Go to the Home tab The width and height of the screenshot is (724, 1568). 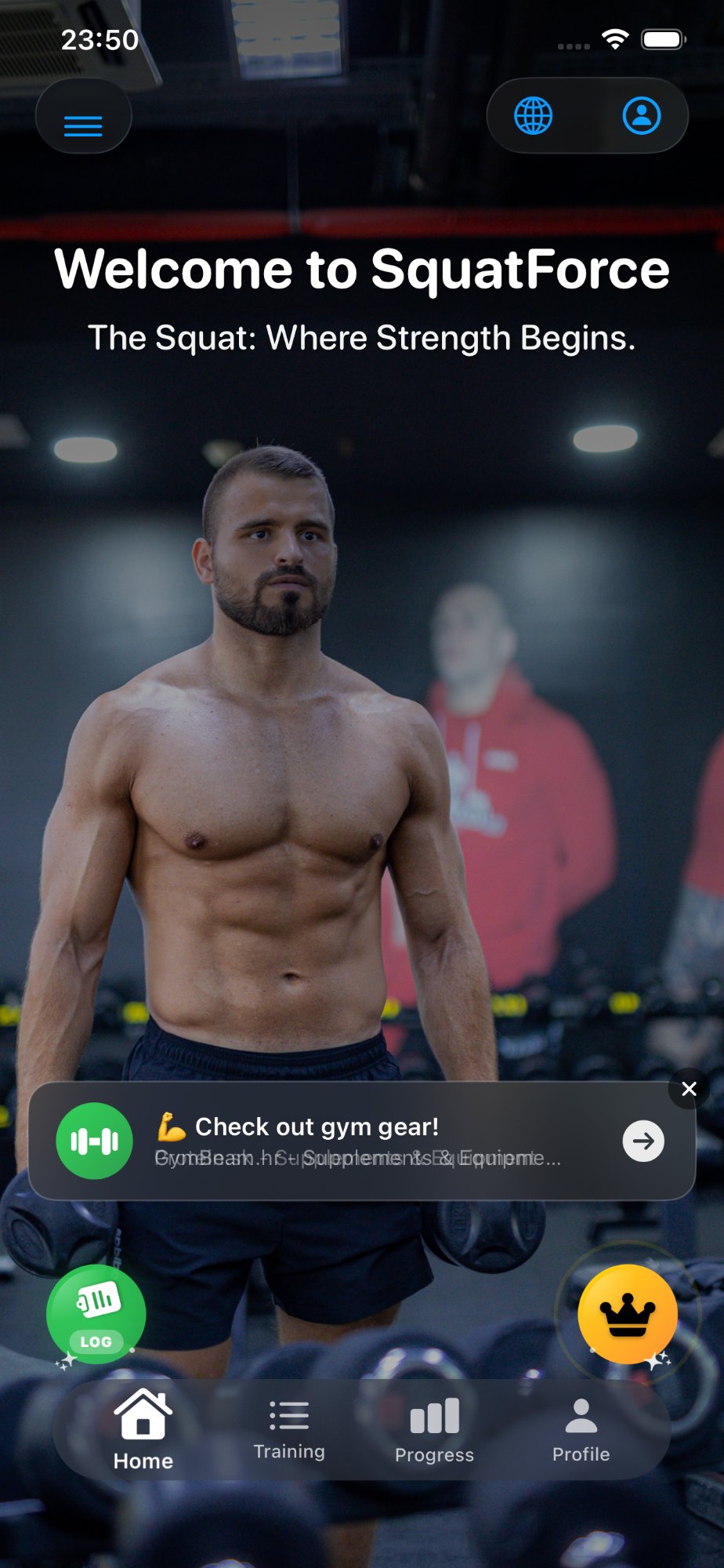143,1430
